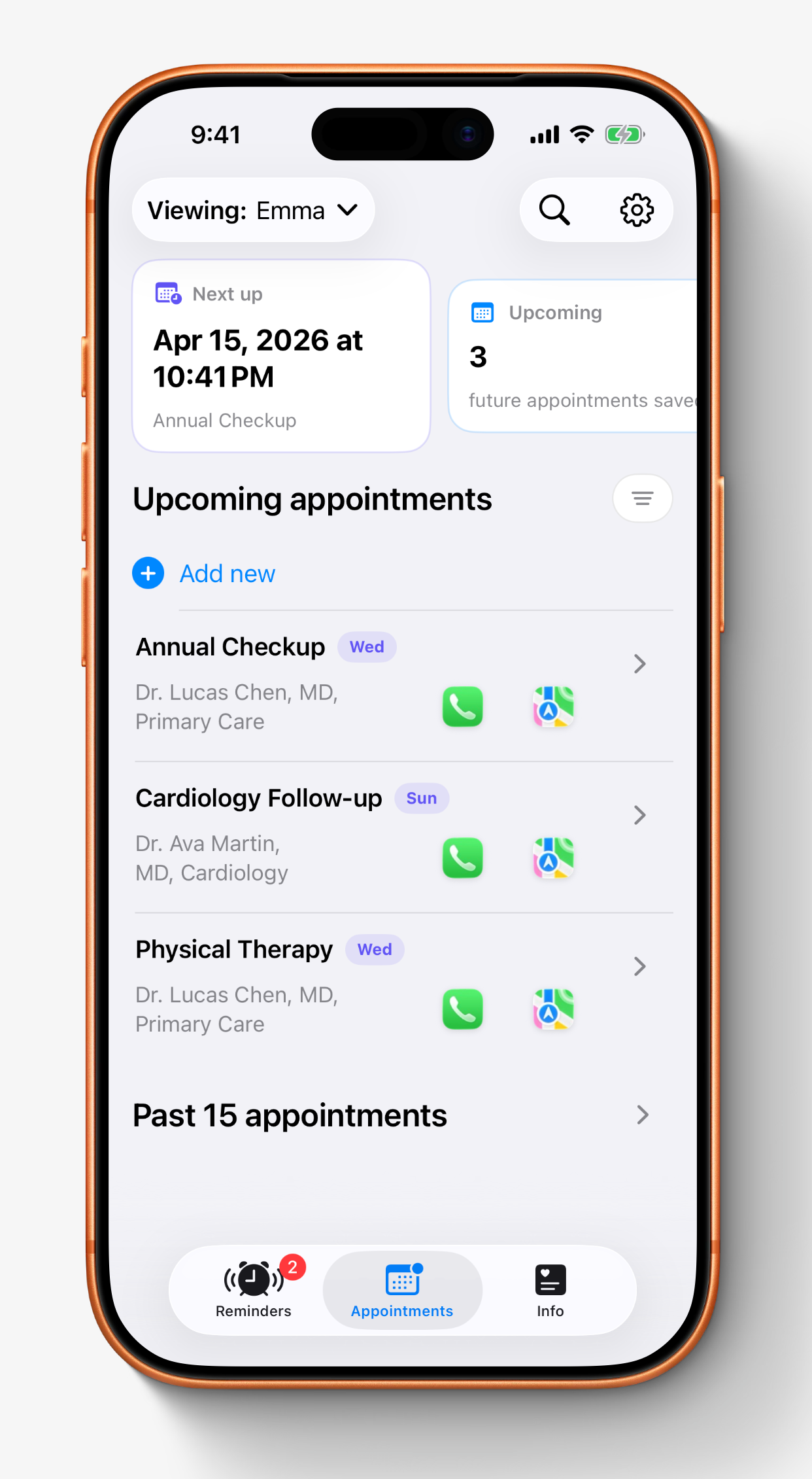Open the filter options for upcoming appointments
812x1479 pixels.
[642, 499]
